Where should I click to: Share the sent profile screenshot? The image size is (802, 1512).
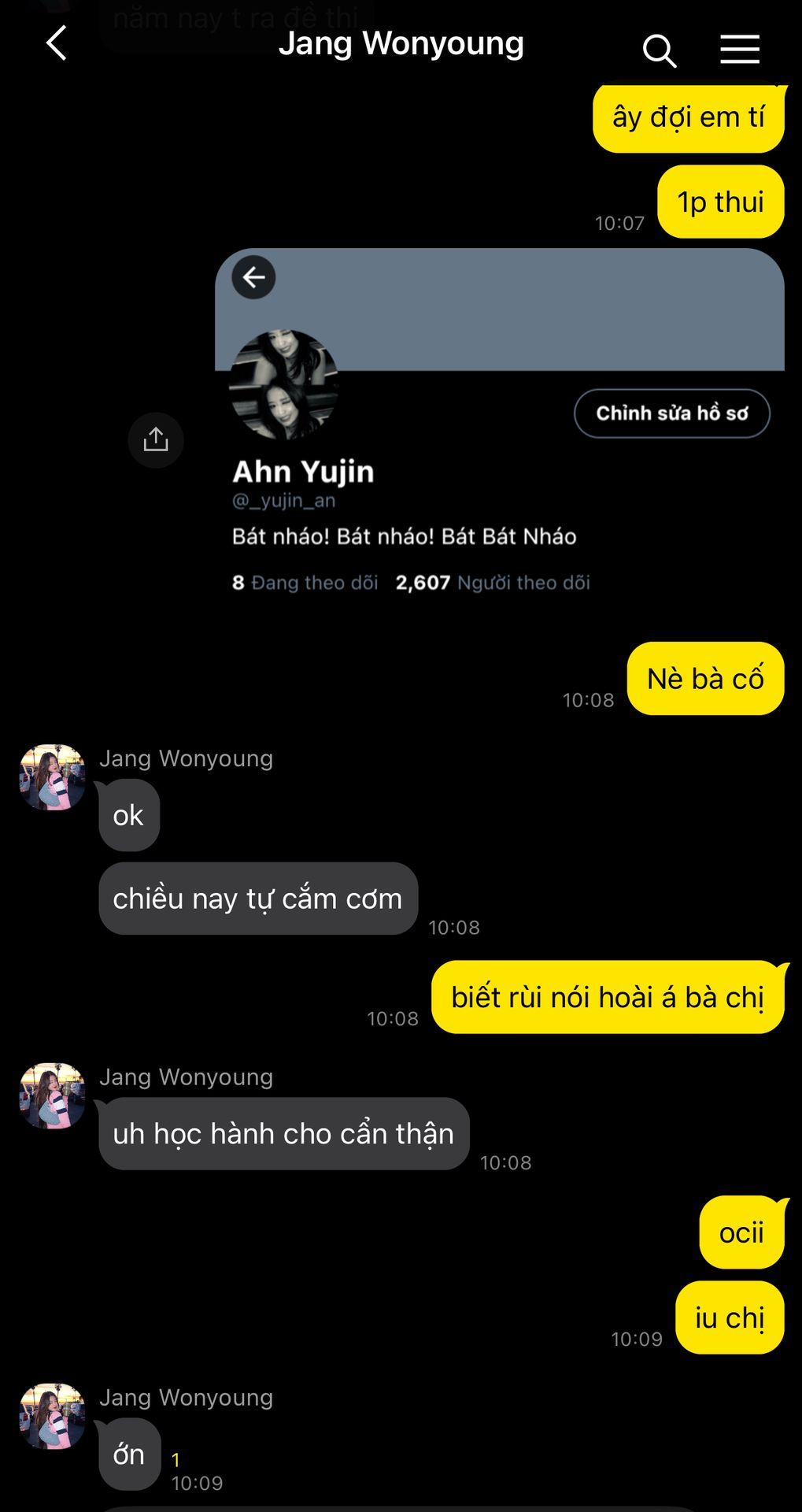[156, 439]
